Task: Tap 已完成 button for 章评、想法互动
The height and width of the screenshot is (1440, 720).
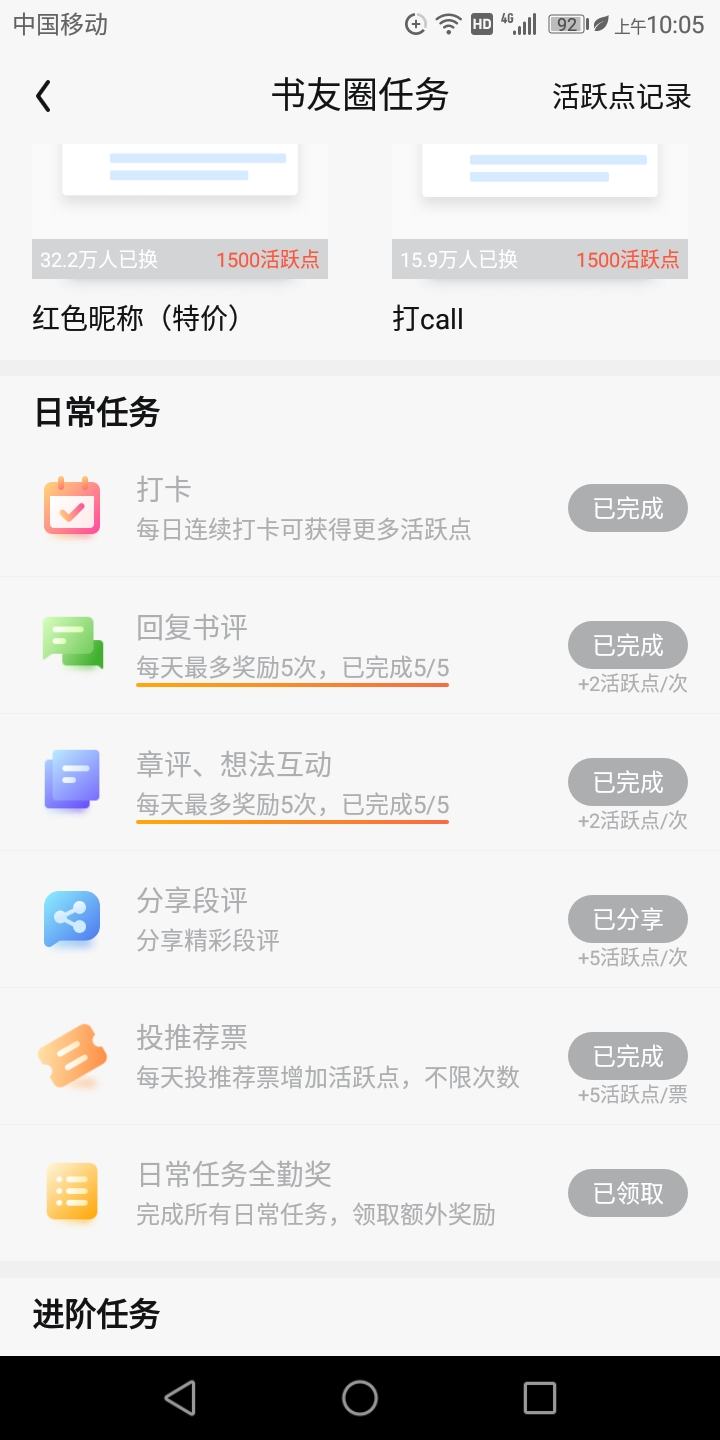Action: [x=628, y=782]
